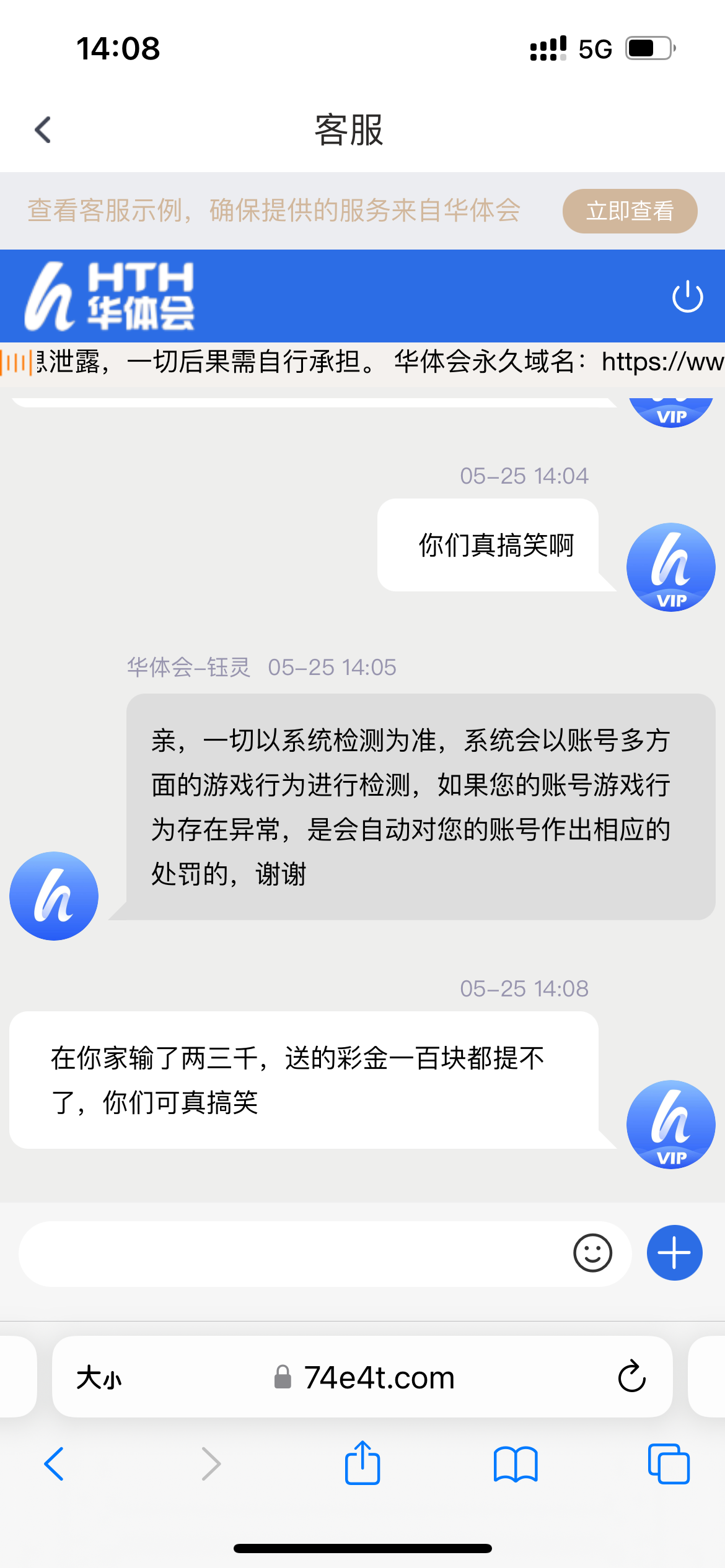Open Safari share sheet icon

[362, 1465]
